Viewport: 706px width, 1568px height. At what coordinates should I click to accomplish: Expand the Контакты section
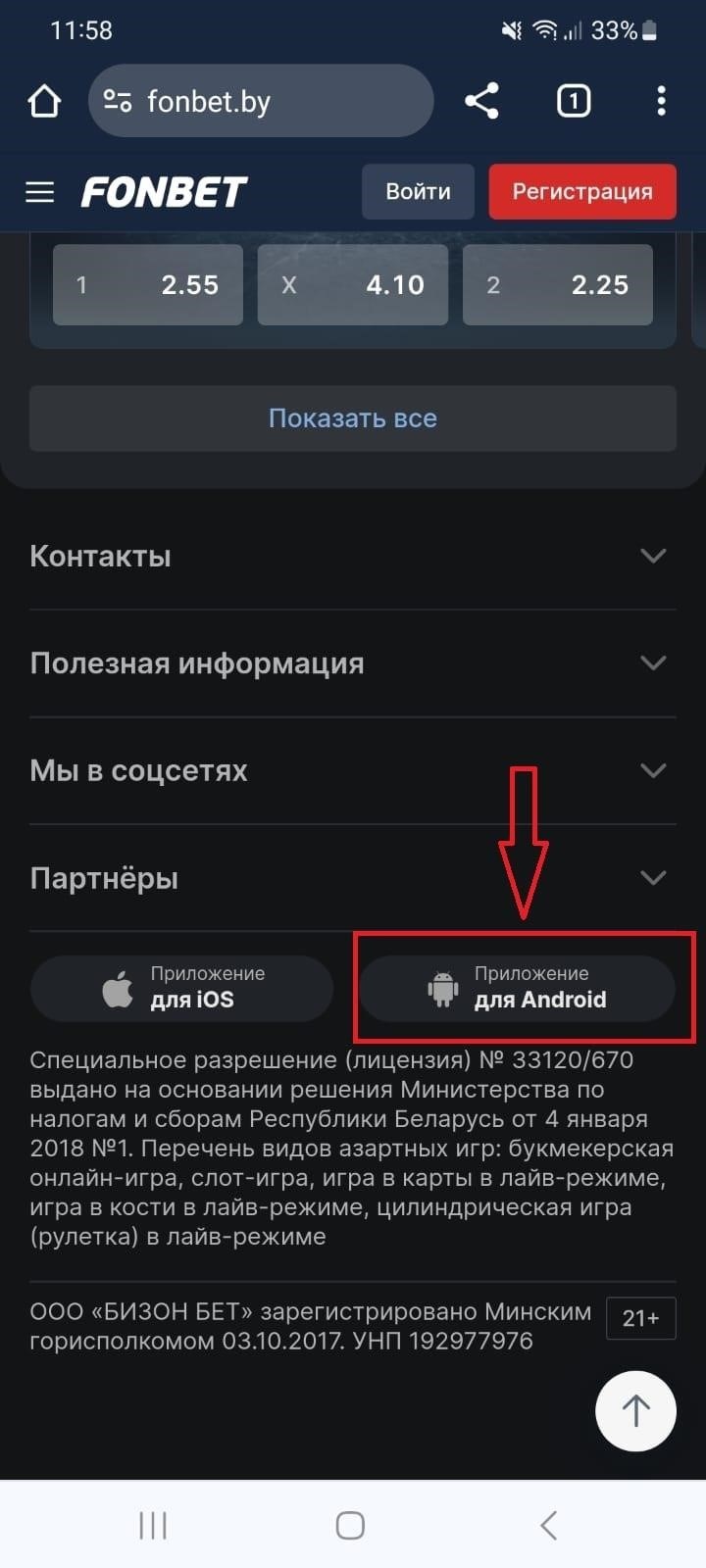pyautogui.click(x=353, y=556)
